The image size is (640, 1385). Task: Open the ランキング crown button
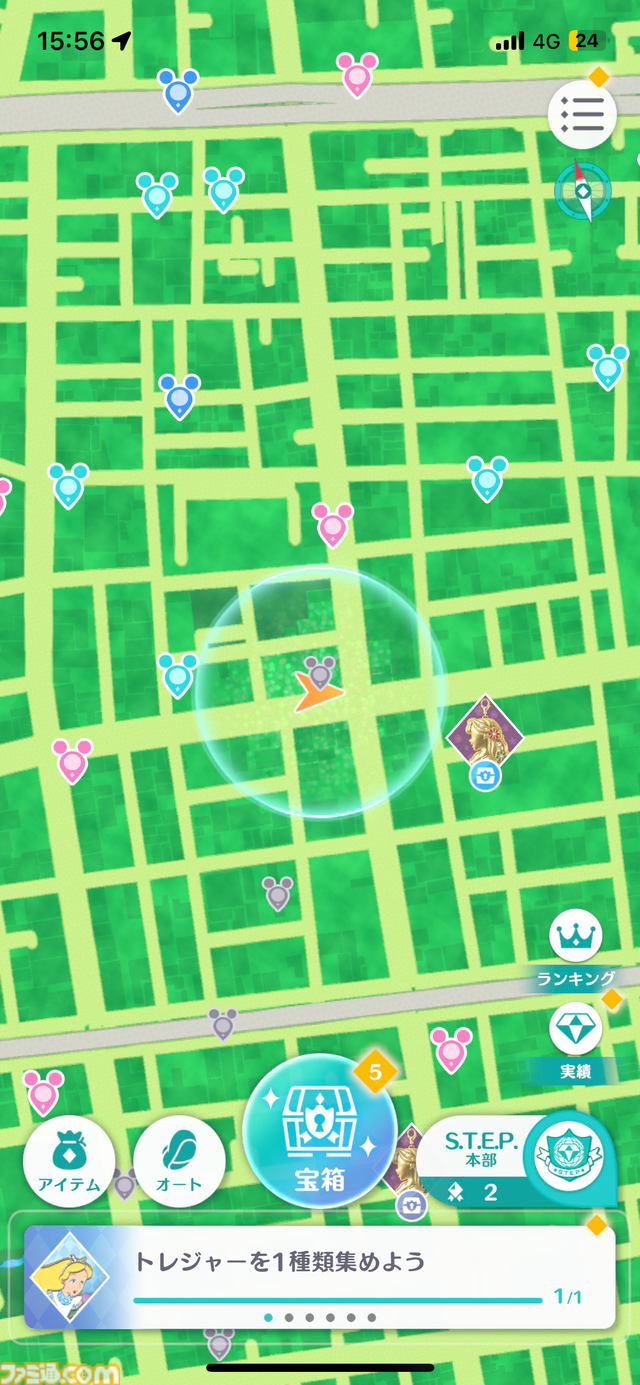576,938
